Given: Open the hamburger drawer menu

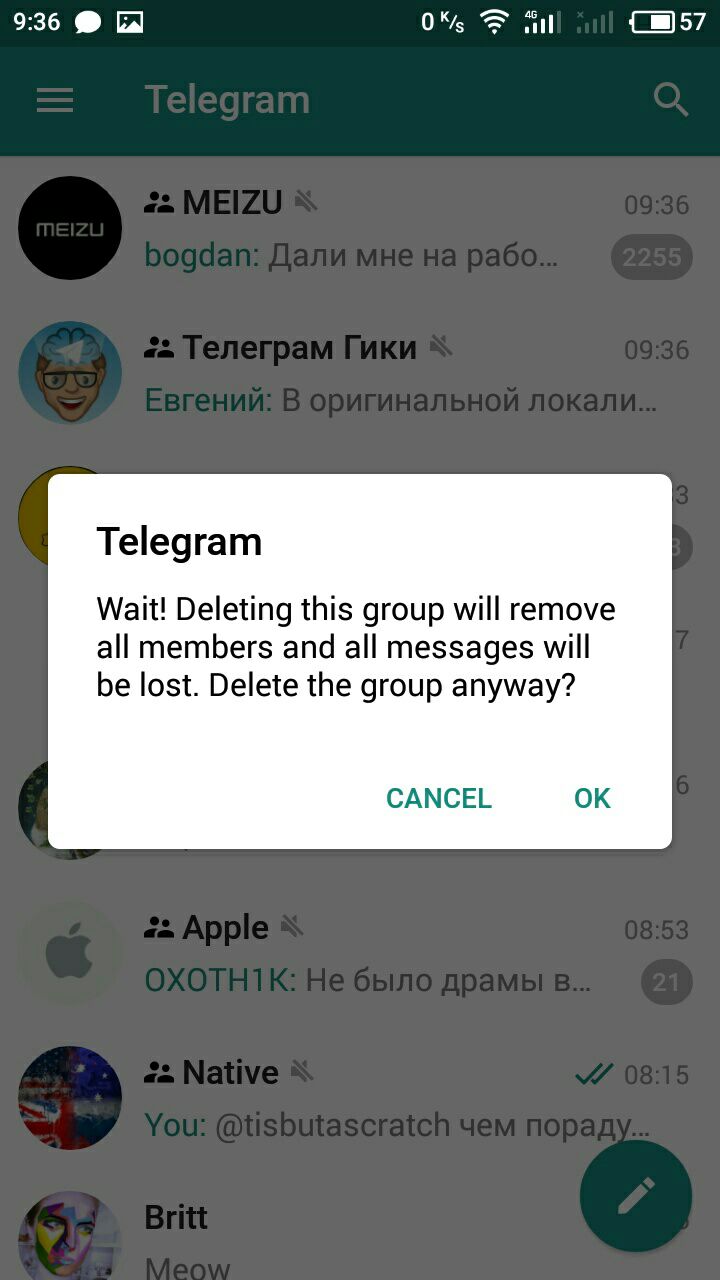Looking at the screenshot, I should click(55, 100).
